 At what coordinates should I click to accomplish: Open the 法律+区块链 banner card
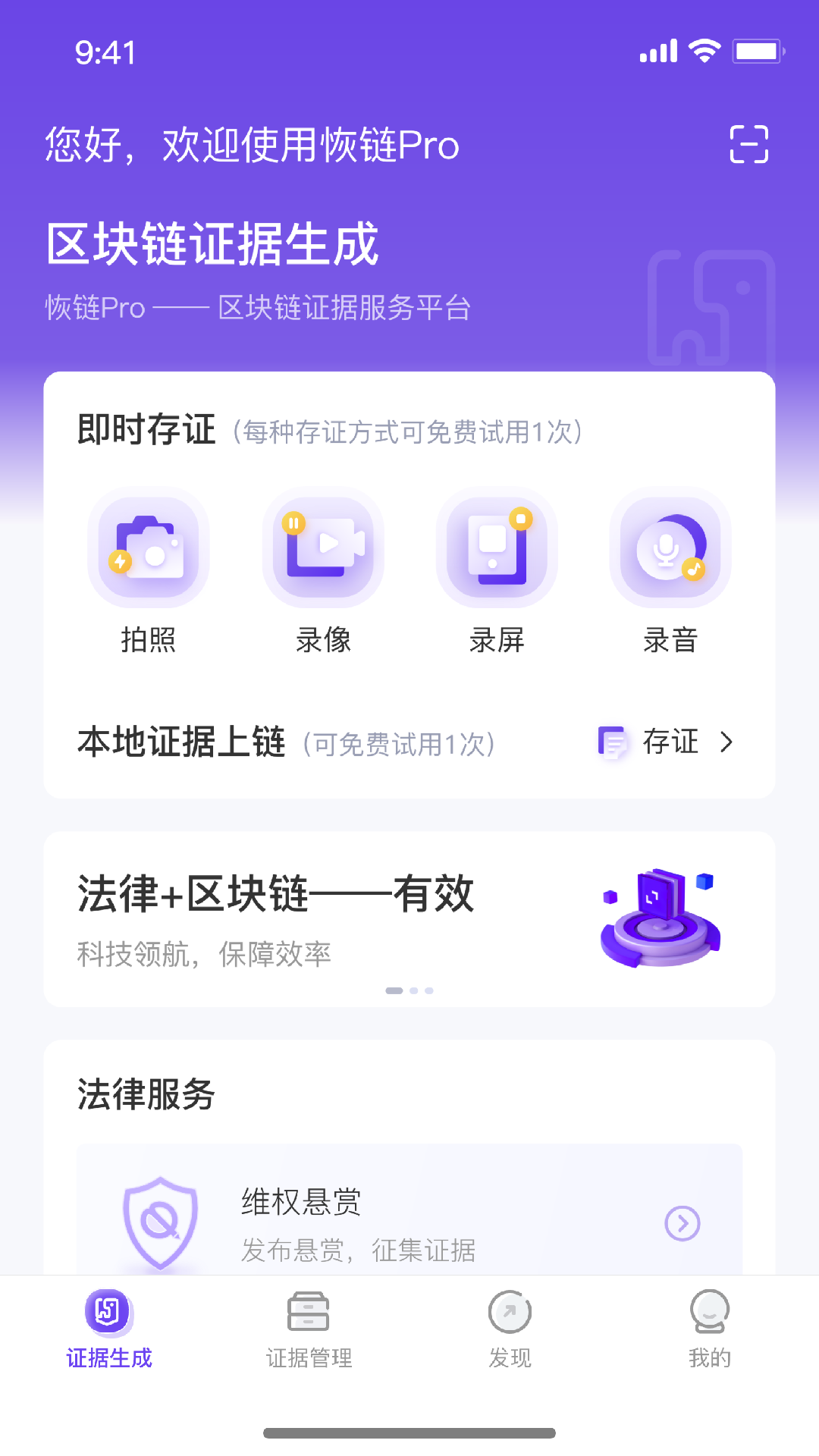[409, 919]
